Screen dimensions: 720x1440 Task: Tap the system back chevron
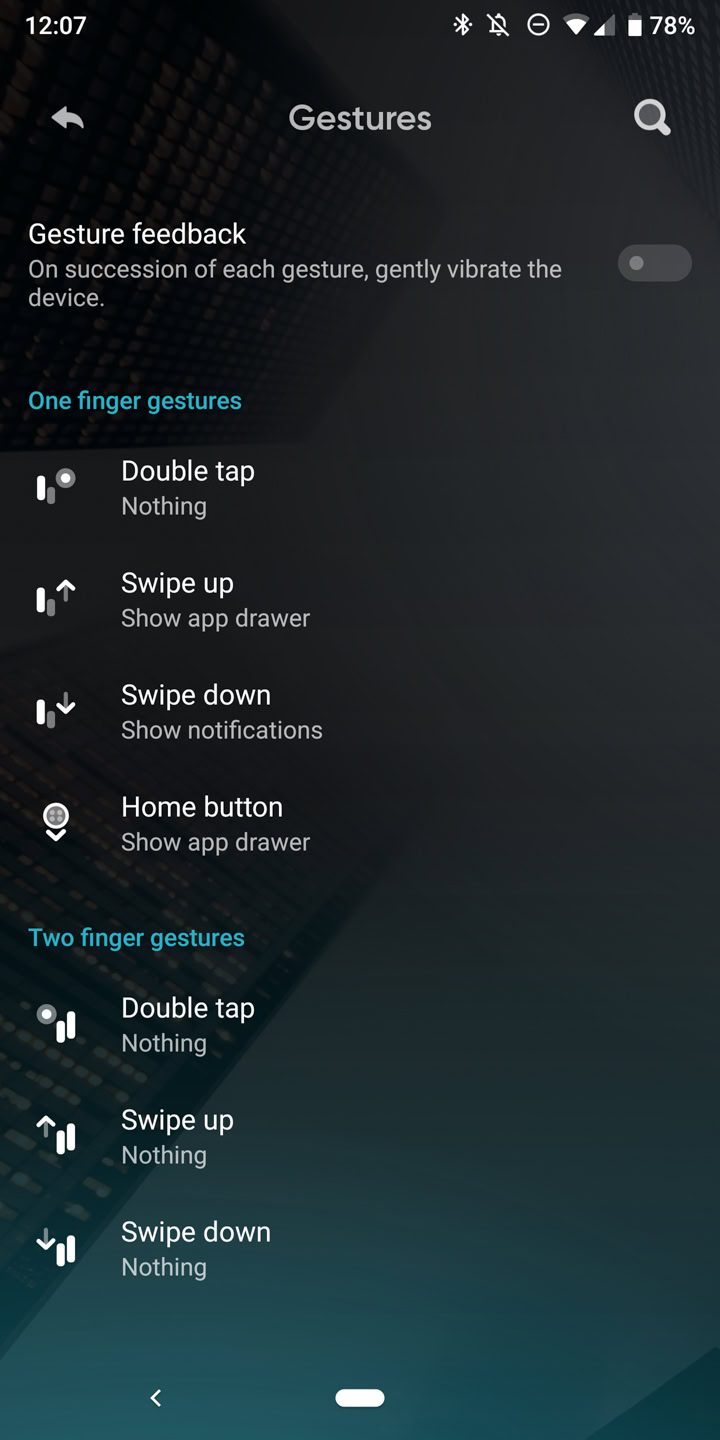155,1398
